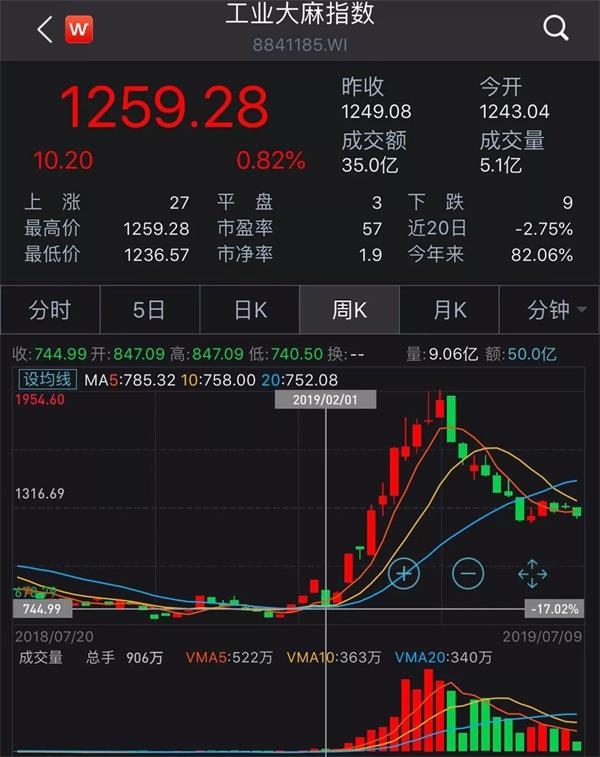Select the 日K chart tab
This screenshot has height=757, width=600.
250,310
